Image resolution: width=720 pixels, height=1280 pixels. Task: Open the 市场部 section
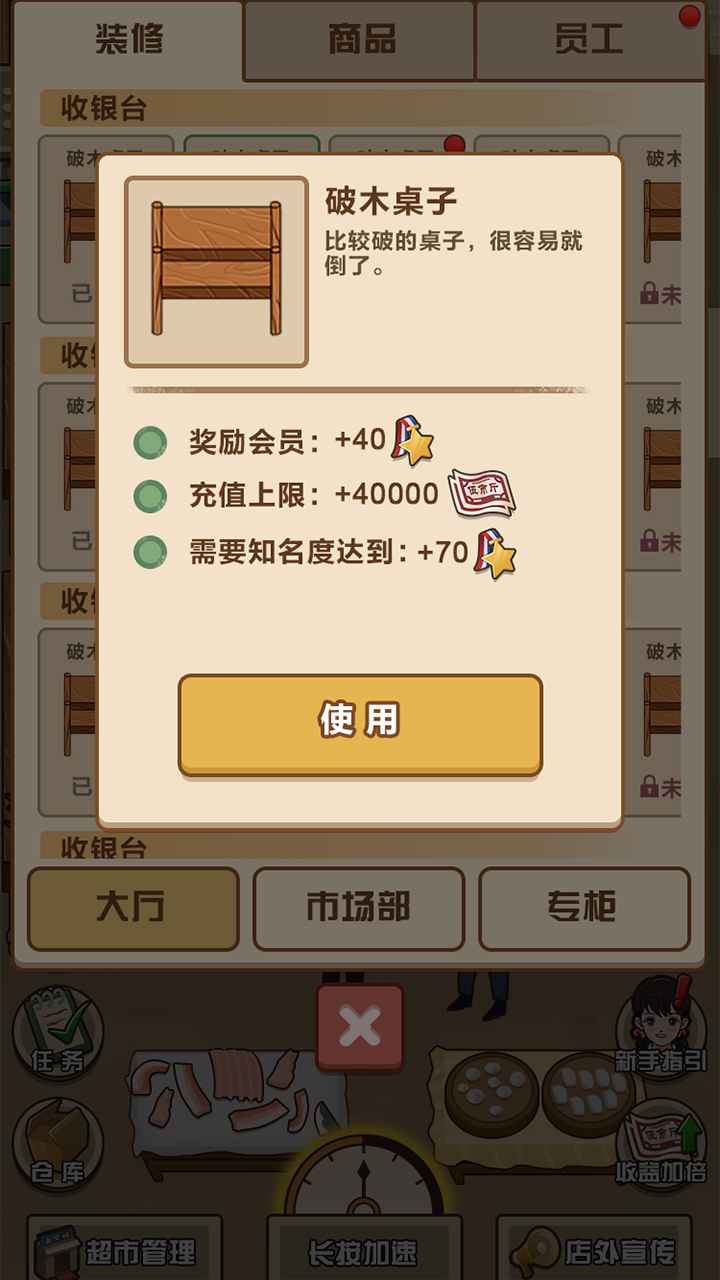(358, 908)
